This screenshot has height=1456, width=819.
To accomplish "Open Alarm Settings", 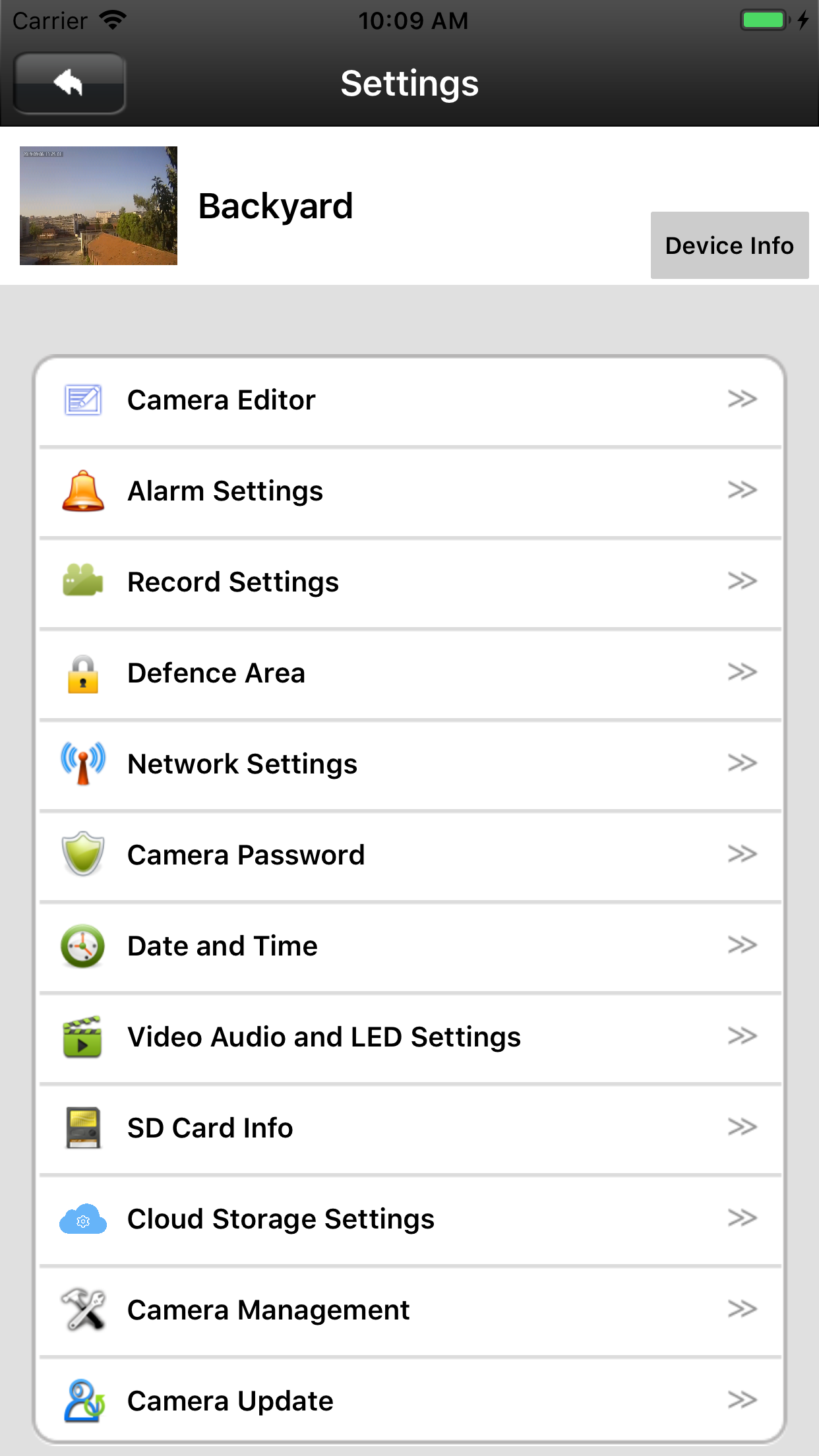I will pyautogui.click(x=410, y=492).
